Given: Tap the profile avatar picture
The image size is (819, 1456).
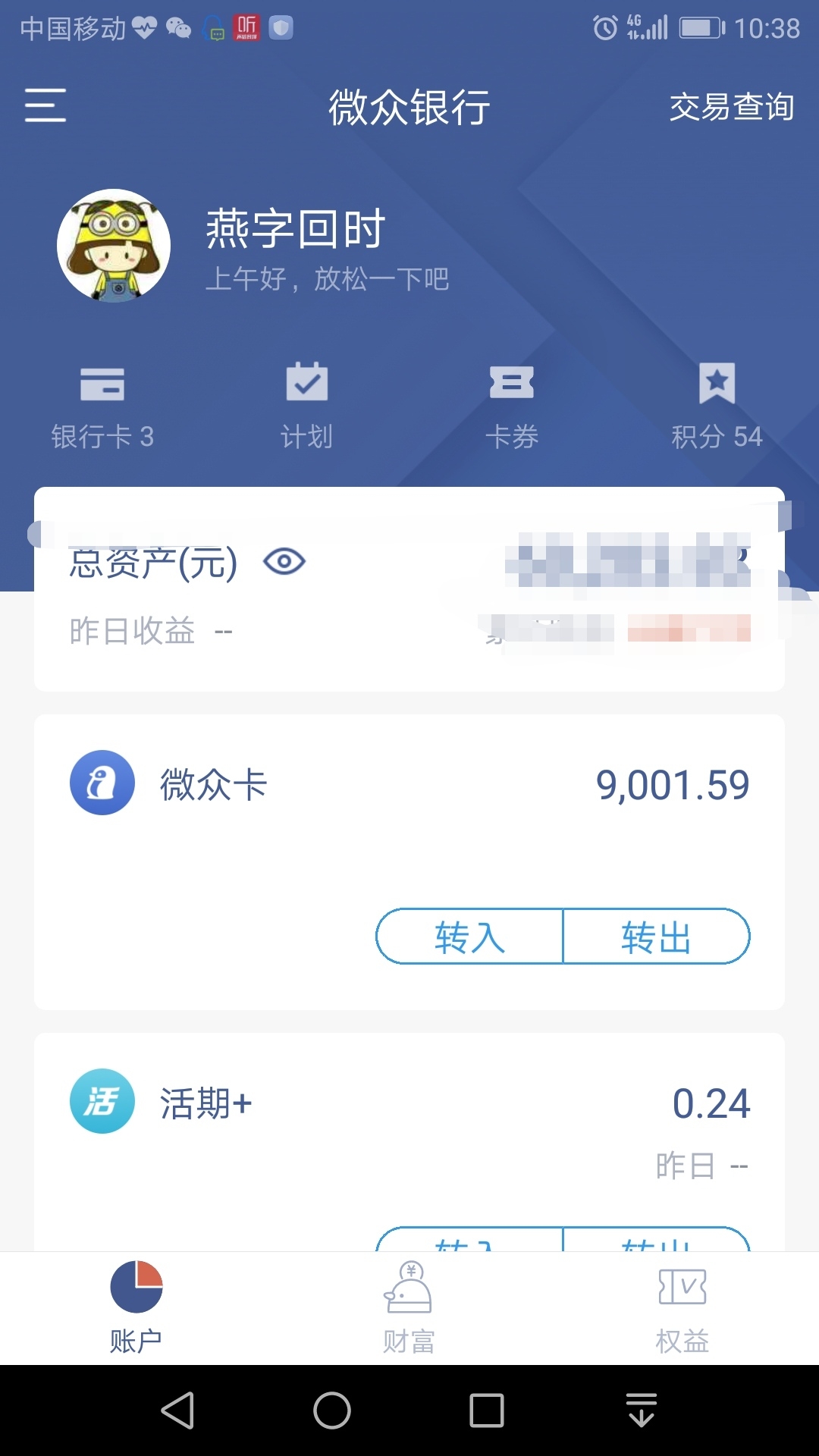Looking at the screenshot, I should pyautogui.click(x=114, y=246).
